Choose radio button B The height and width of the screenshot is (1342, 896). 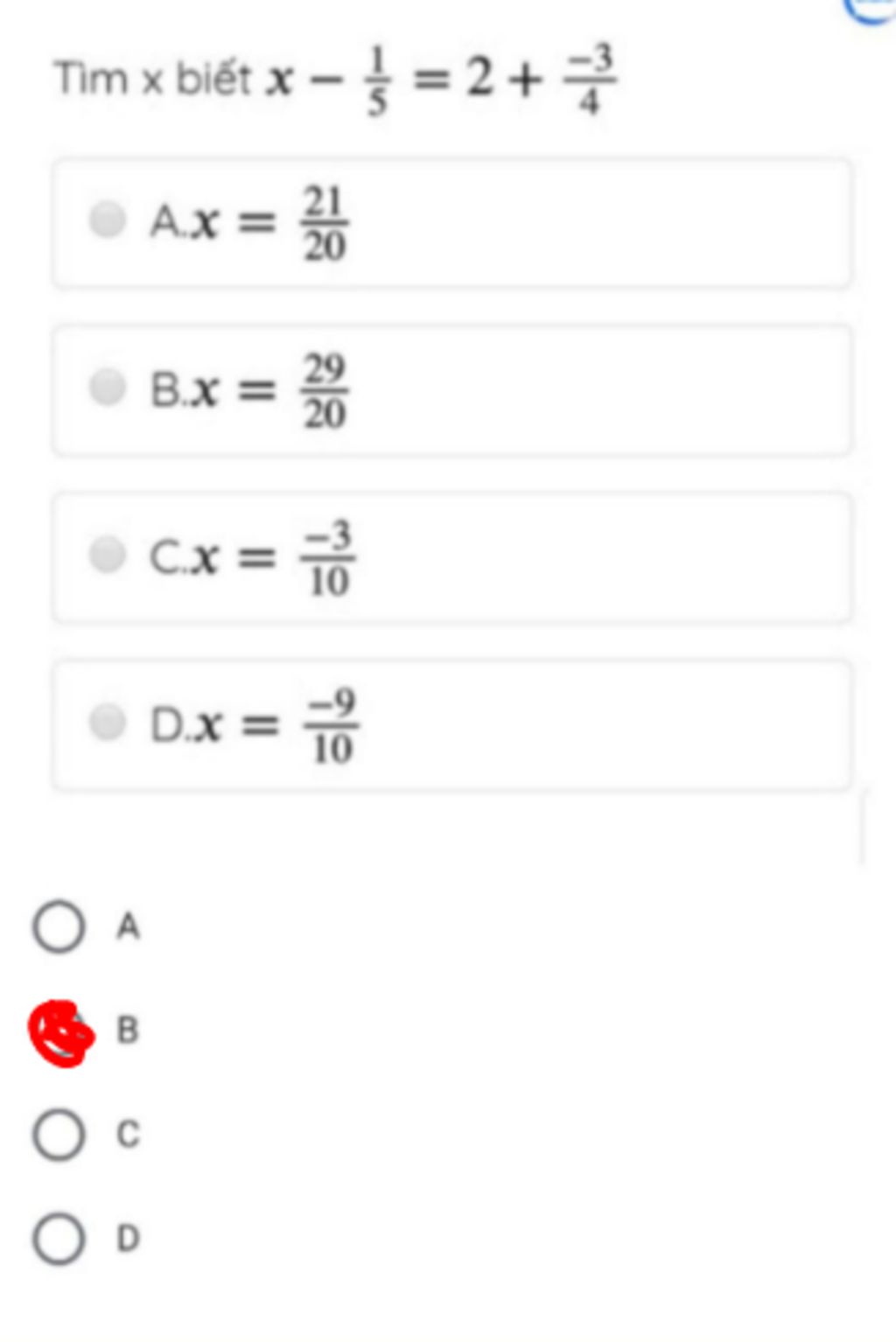click(59, 1031)
